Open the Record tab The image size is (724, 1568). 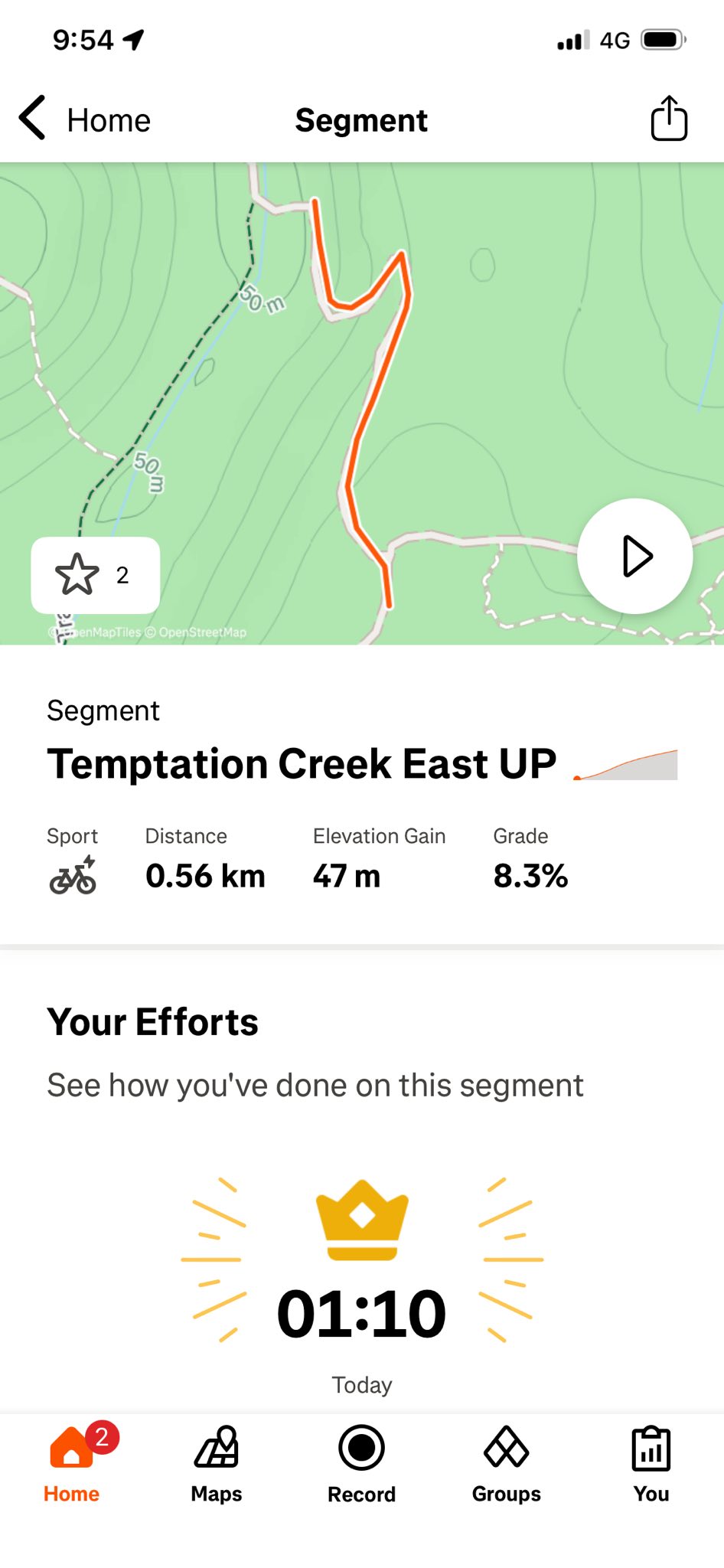[x=361, y=1463]
